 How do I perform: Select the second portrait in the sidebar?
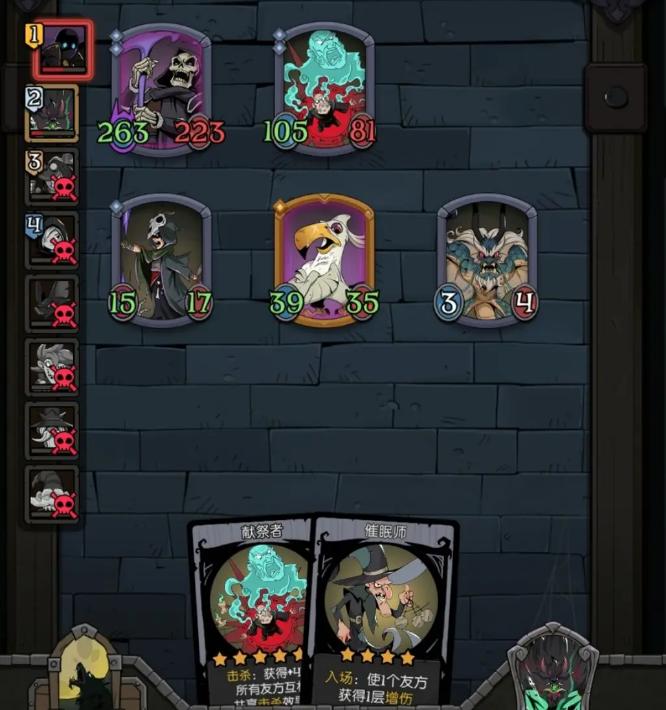(x=54, y=113)
